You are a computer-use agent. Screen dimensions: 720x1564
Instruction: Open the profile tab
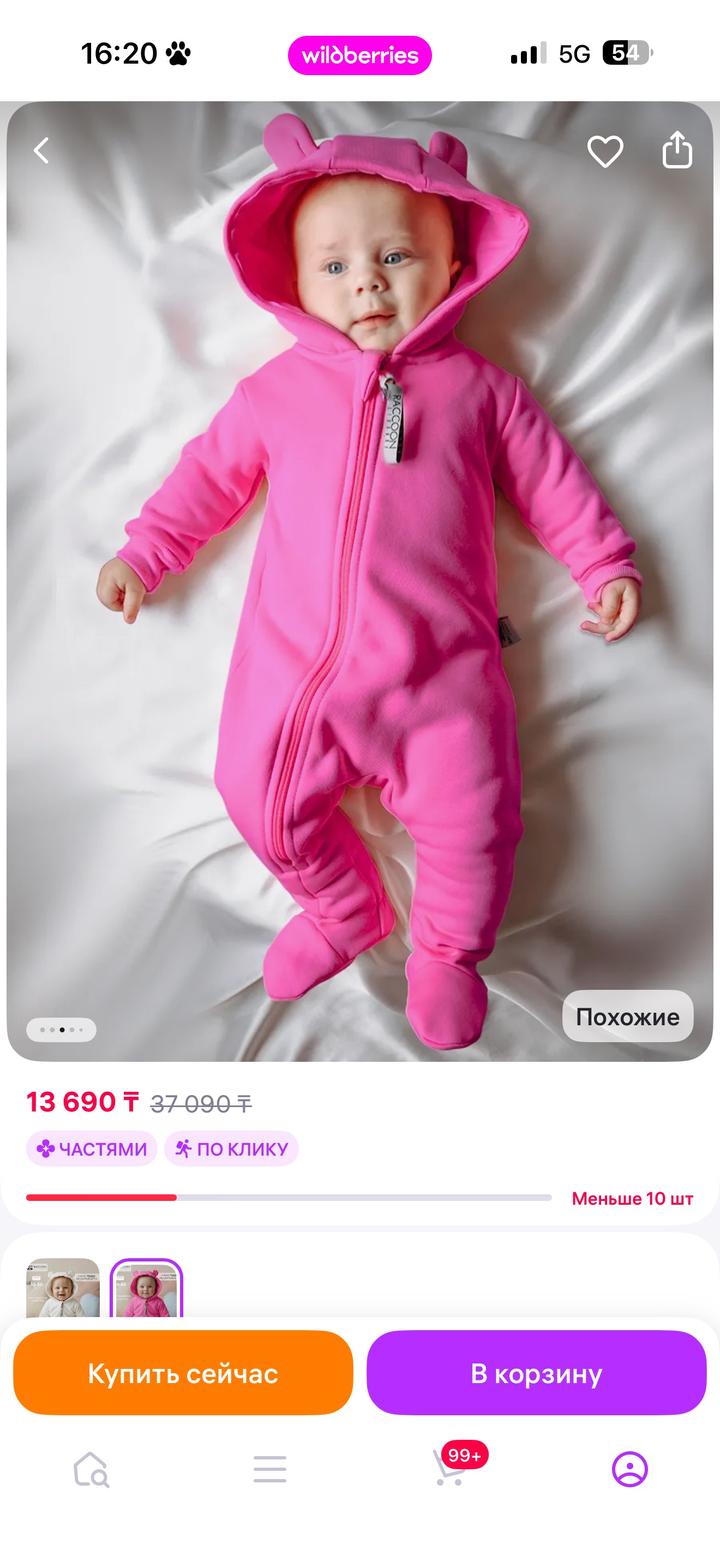pyautogui.click(x=629, y=1469)
